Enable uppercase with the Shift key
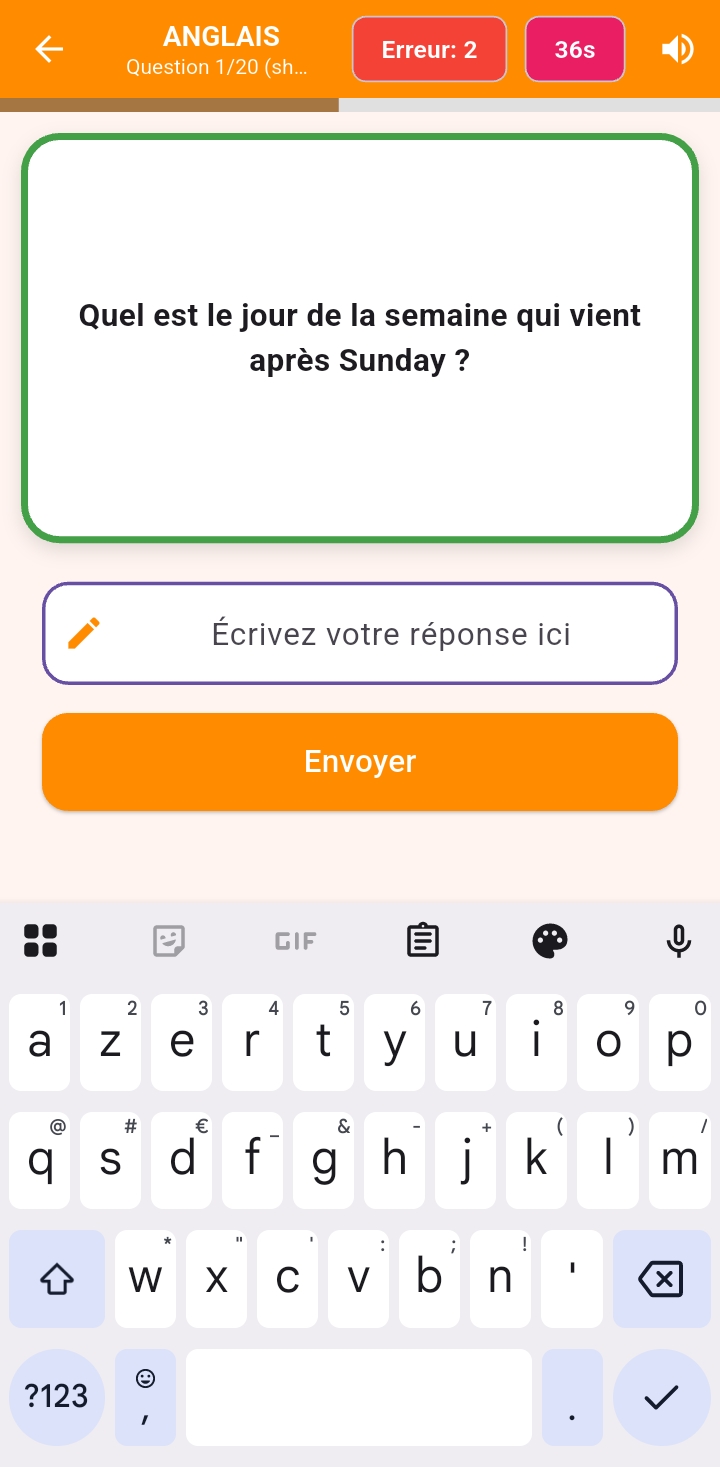Viewport: 720px width, 1467px height. pyautogui.click(x=57, y=1278)
